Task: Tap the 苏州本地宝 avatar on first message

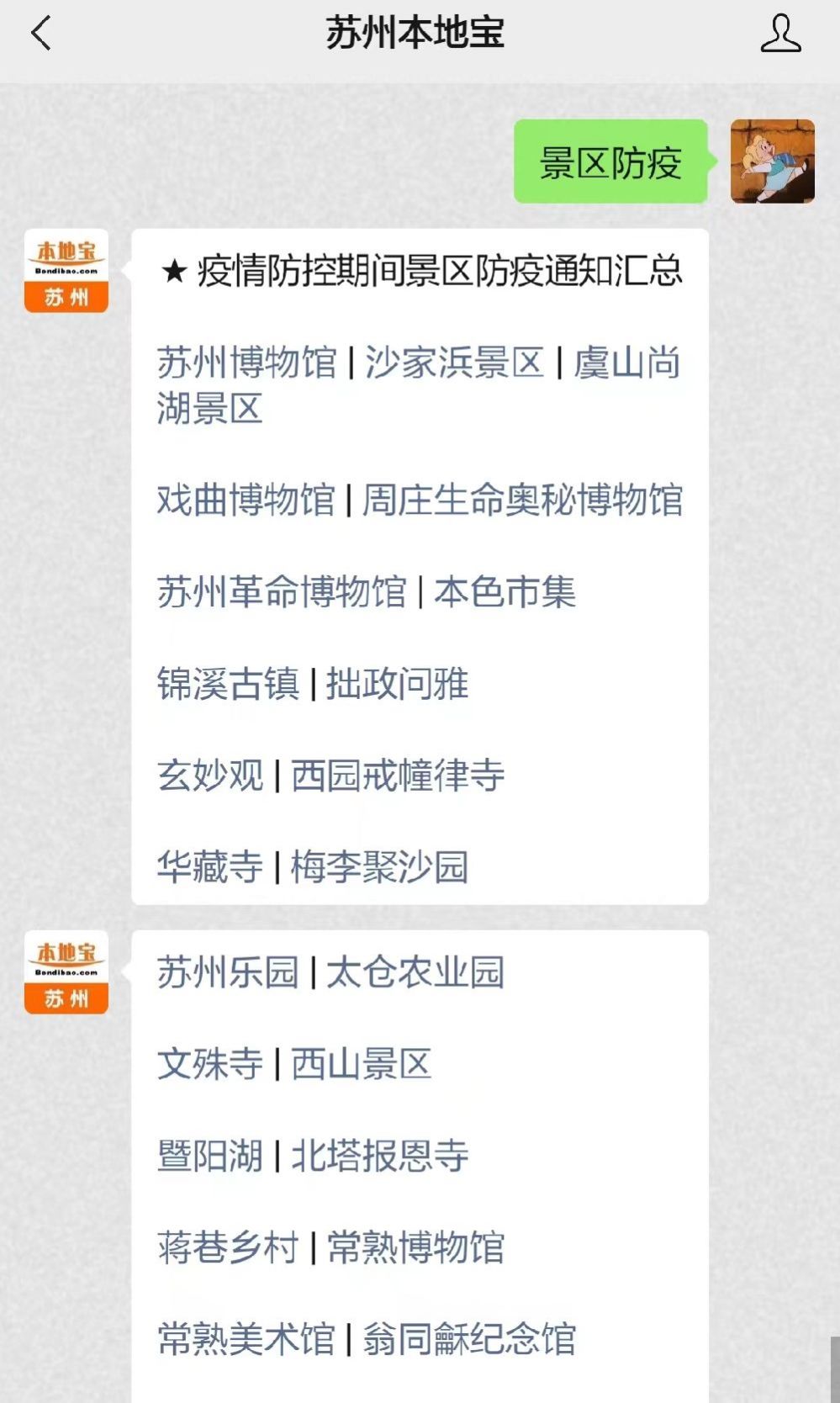Action: (x=66, y=271)
